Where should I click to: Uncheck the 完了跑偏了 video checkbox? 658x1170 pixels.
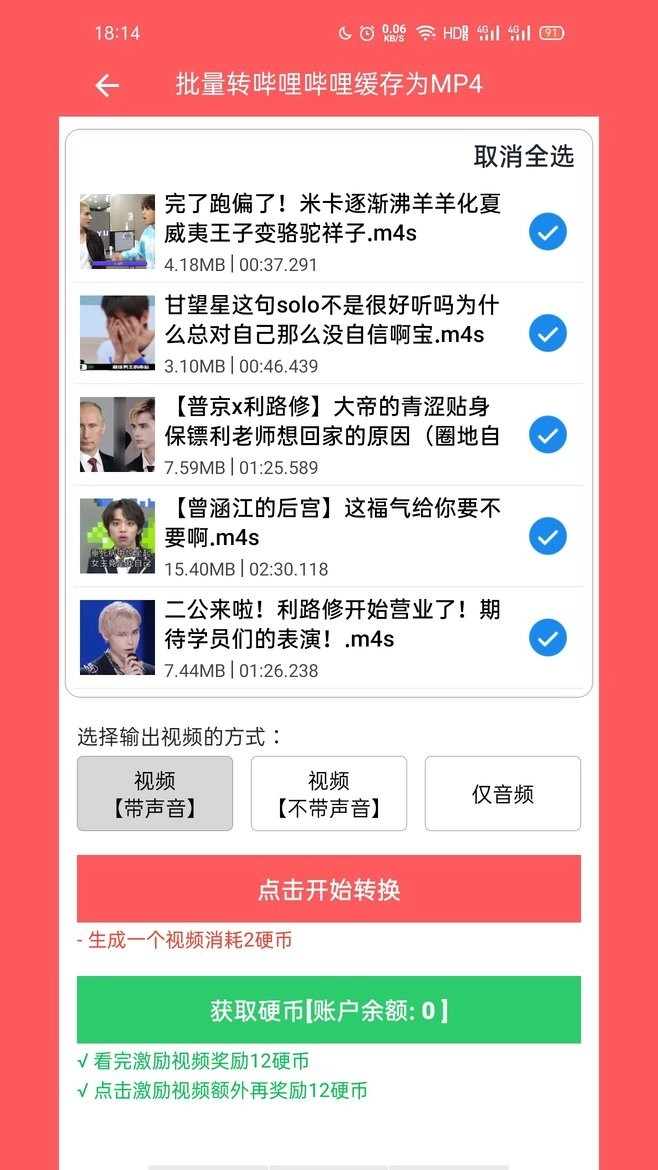point(547,232)
